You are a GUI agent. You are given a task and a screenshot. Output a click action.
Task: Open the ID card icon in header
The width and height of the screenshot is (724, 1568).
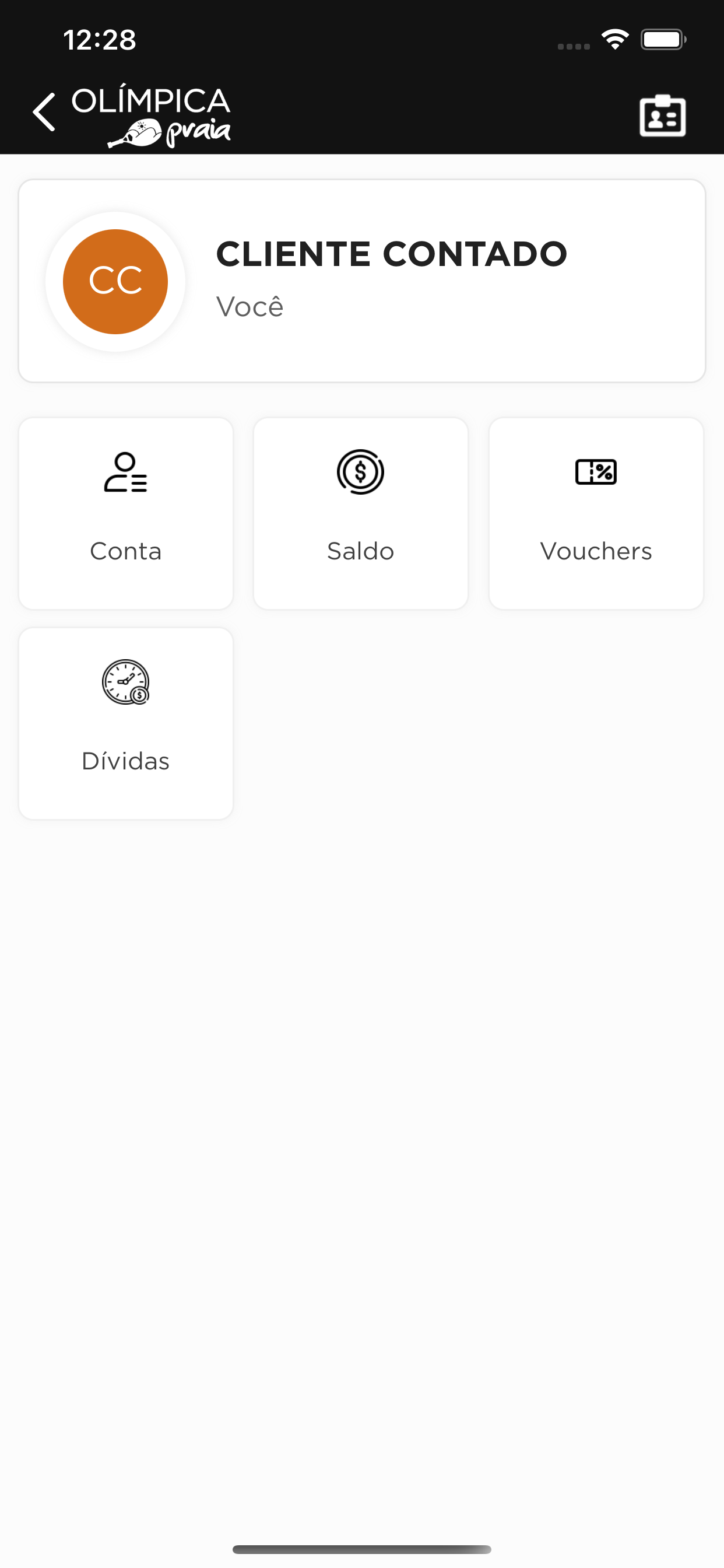[x=663, y=115]
